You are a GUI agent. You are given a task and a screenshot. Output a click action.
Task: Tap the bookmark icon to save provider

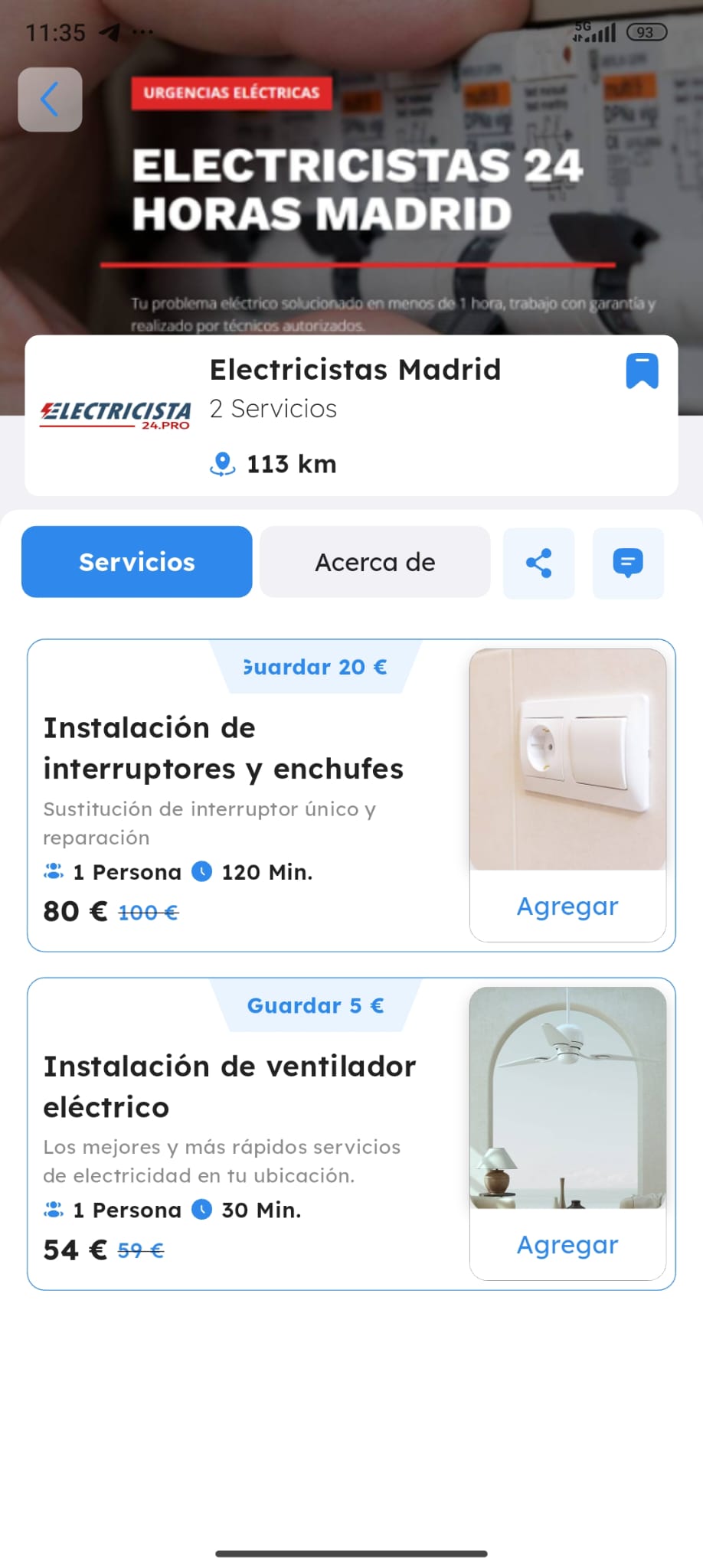643,371
